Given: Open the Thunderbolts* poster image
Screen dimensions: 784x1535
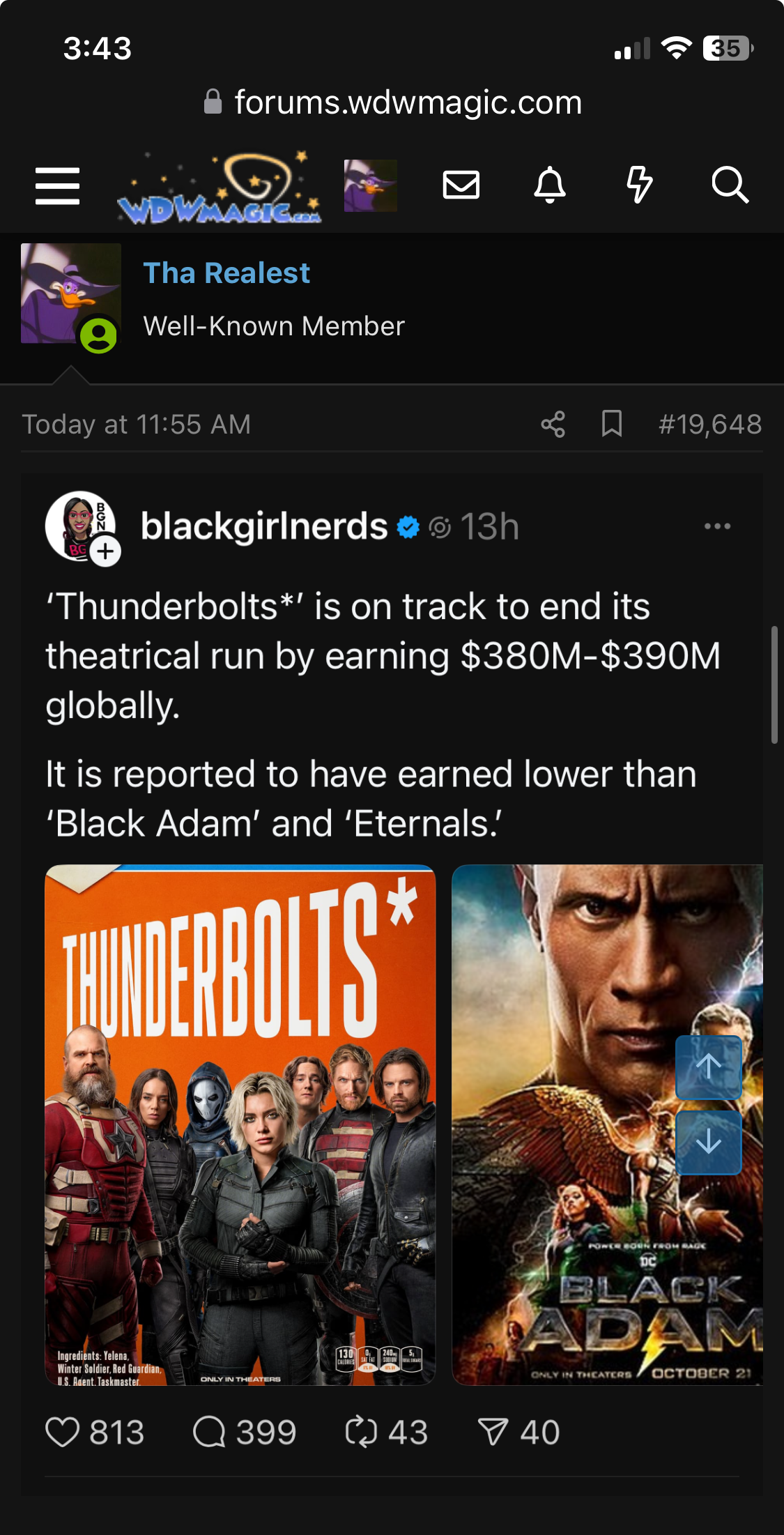Looking at the screenshot, I should point(240,1124).
